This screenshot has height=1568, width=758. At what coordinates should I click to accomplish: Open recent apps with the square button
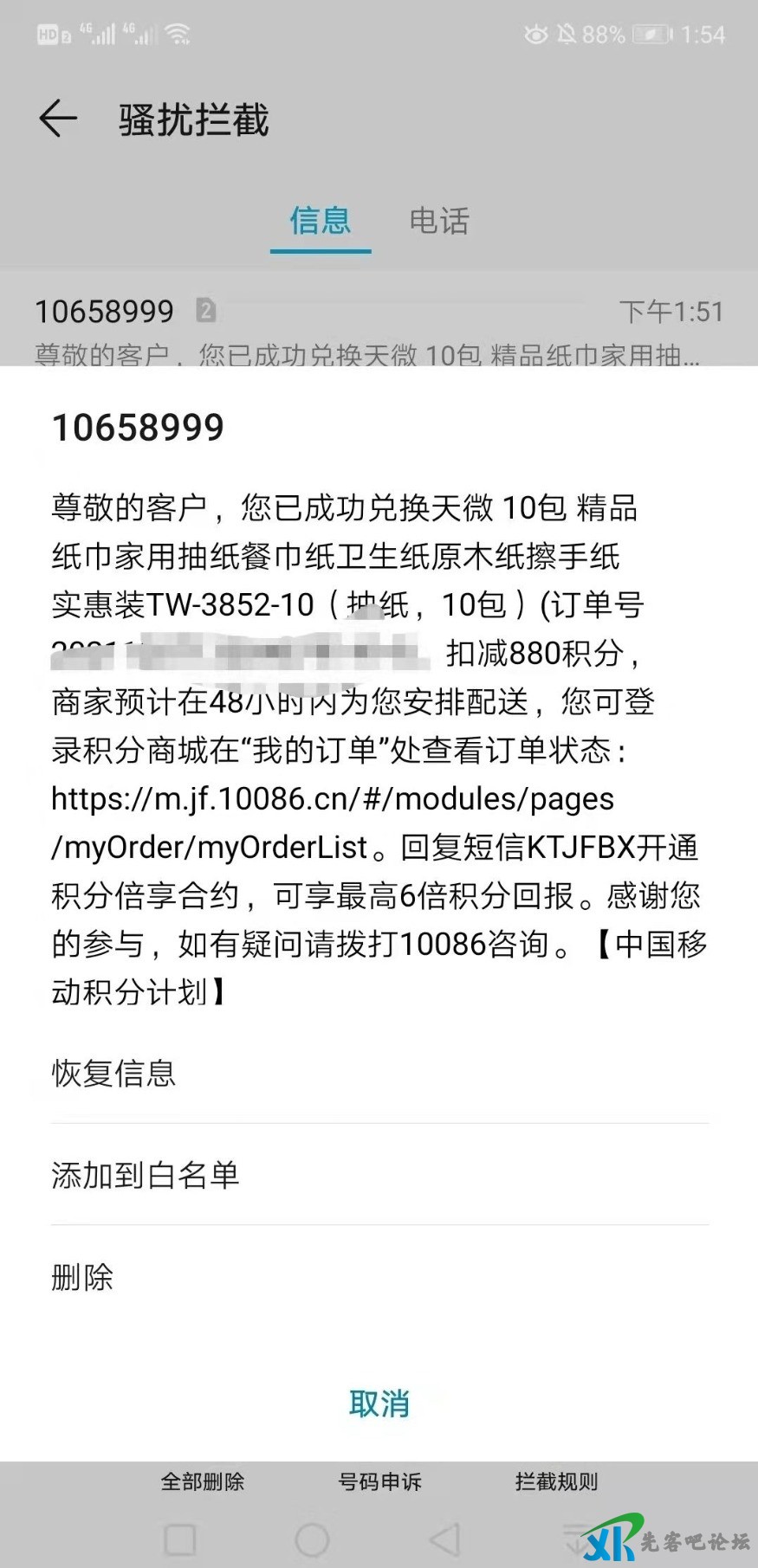pos(180,1539)
